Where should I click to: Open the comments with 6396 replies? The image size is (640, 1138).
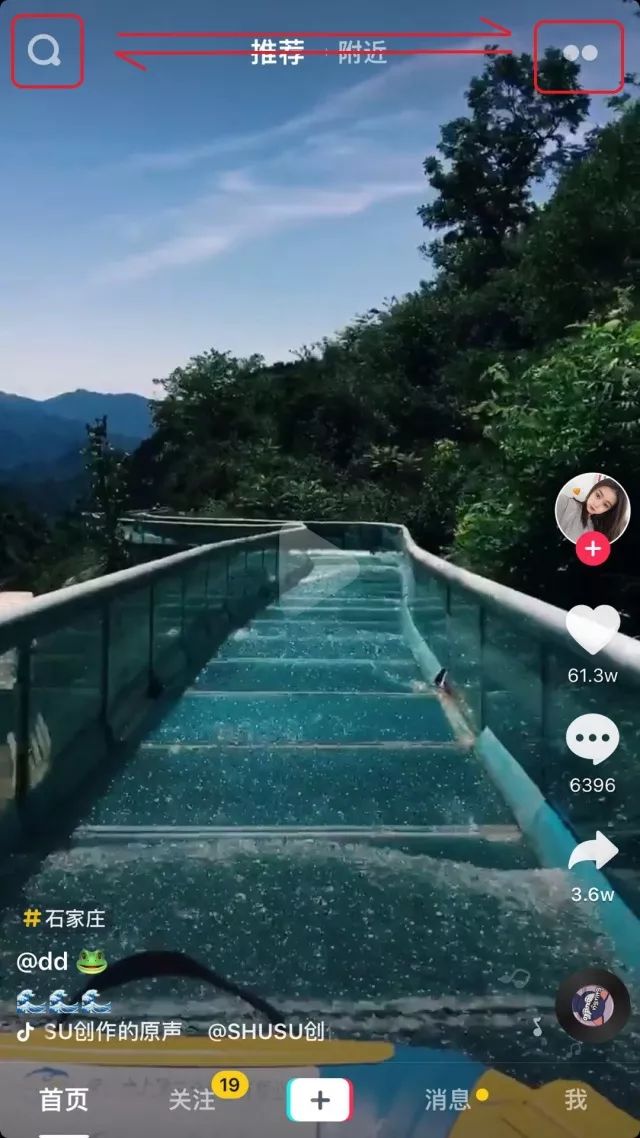pyautogui.click(x=592, y=740)
